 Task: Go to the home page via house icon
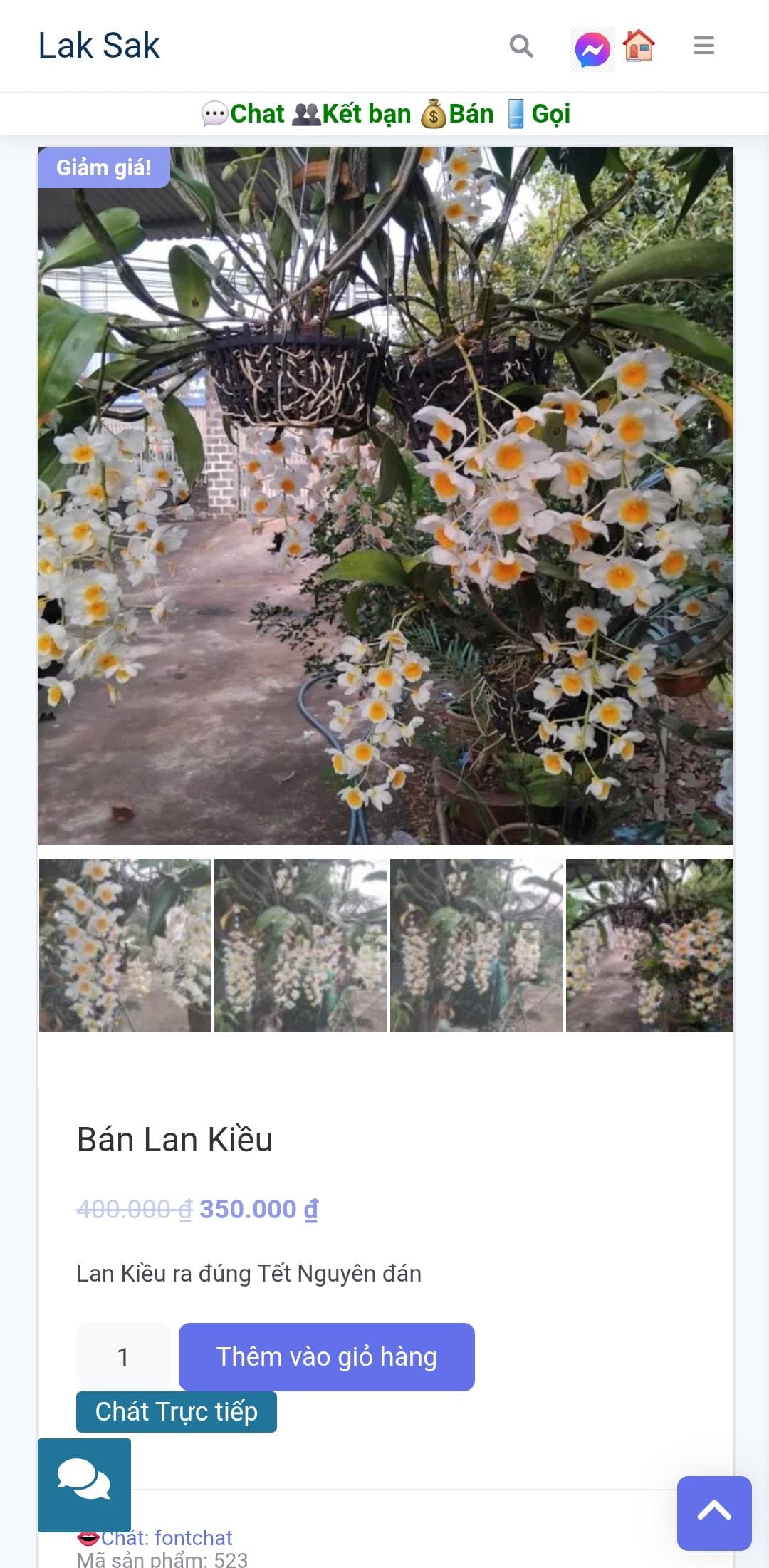(639, 46)
